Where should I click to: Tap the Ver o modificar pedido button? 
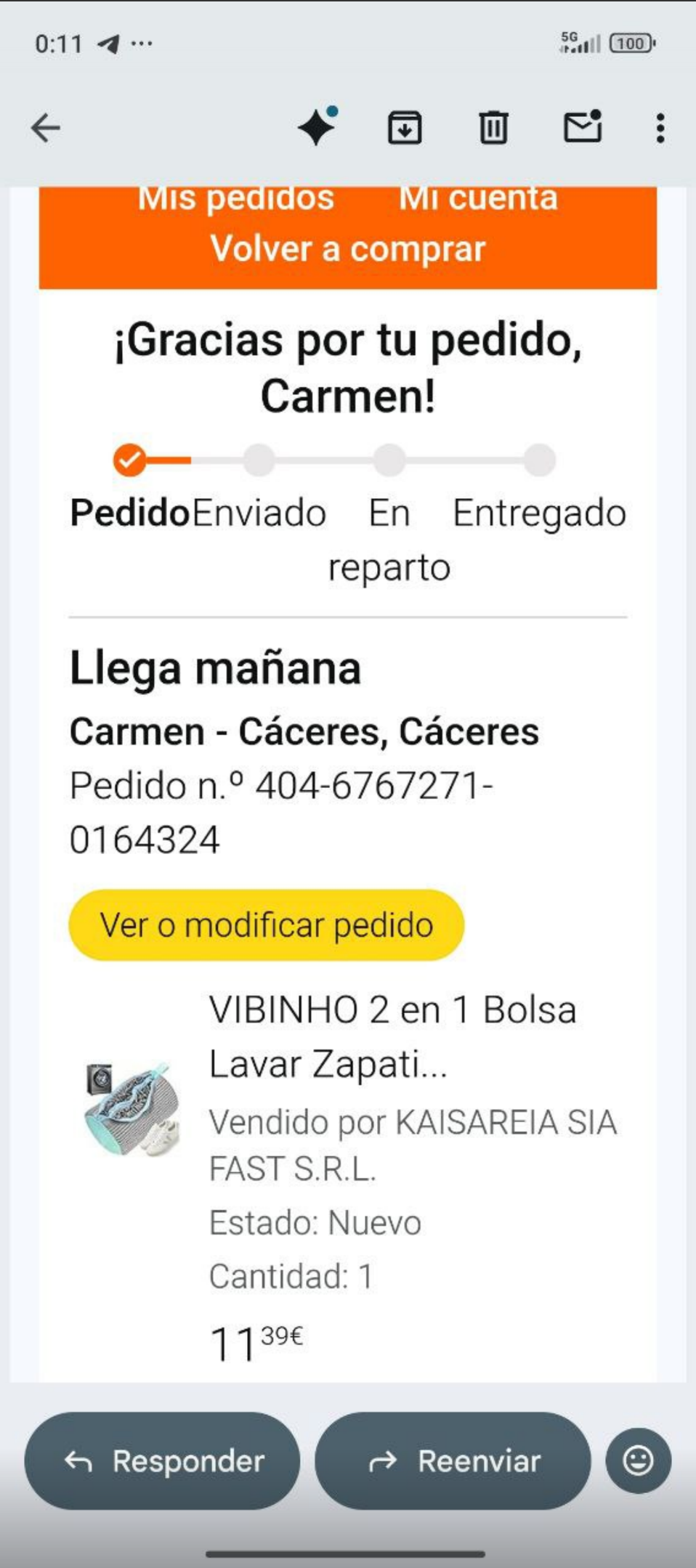(x=266, y=925)
